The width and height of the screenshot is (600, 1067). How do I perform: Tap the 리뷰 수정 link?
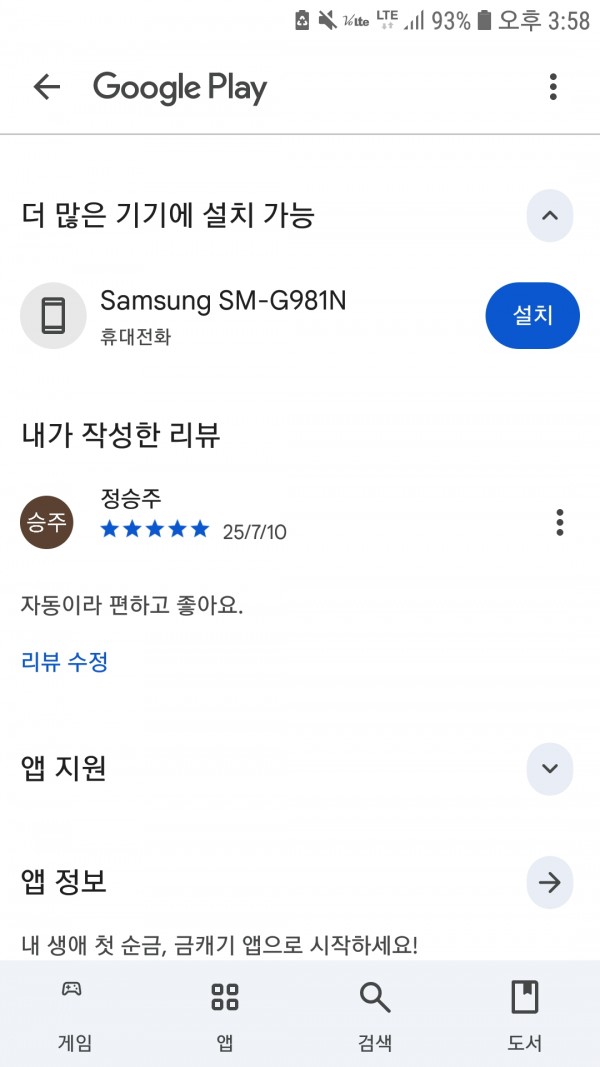(x=65, y=661)
